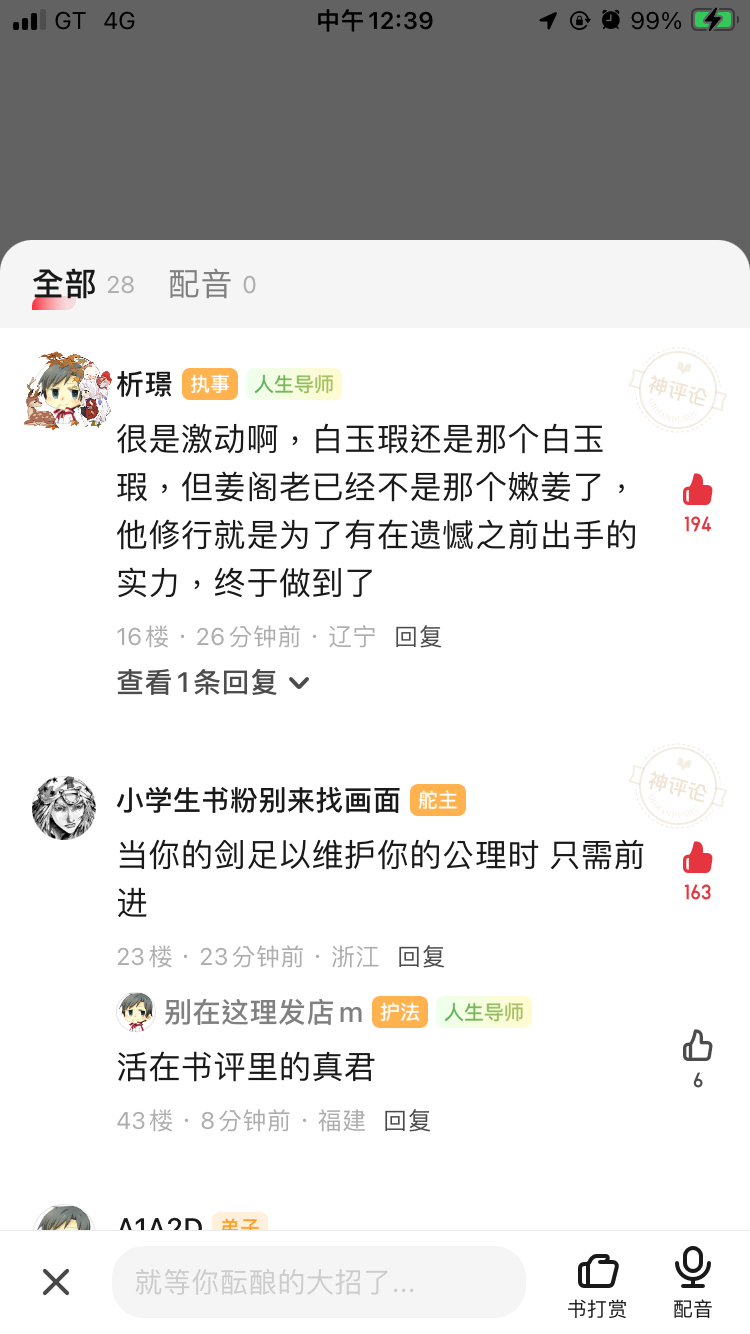
Task: Like 别在这理发店m's reply
Action: click(x=697, y=1047)
